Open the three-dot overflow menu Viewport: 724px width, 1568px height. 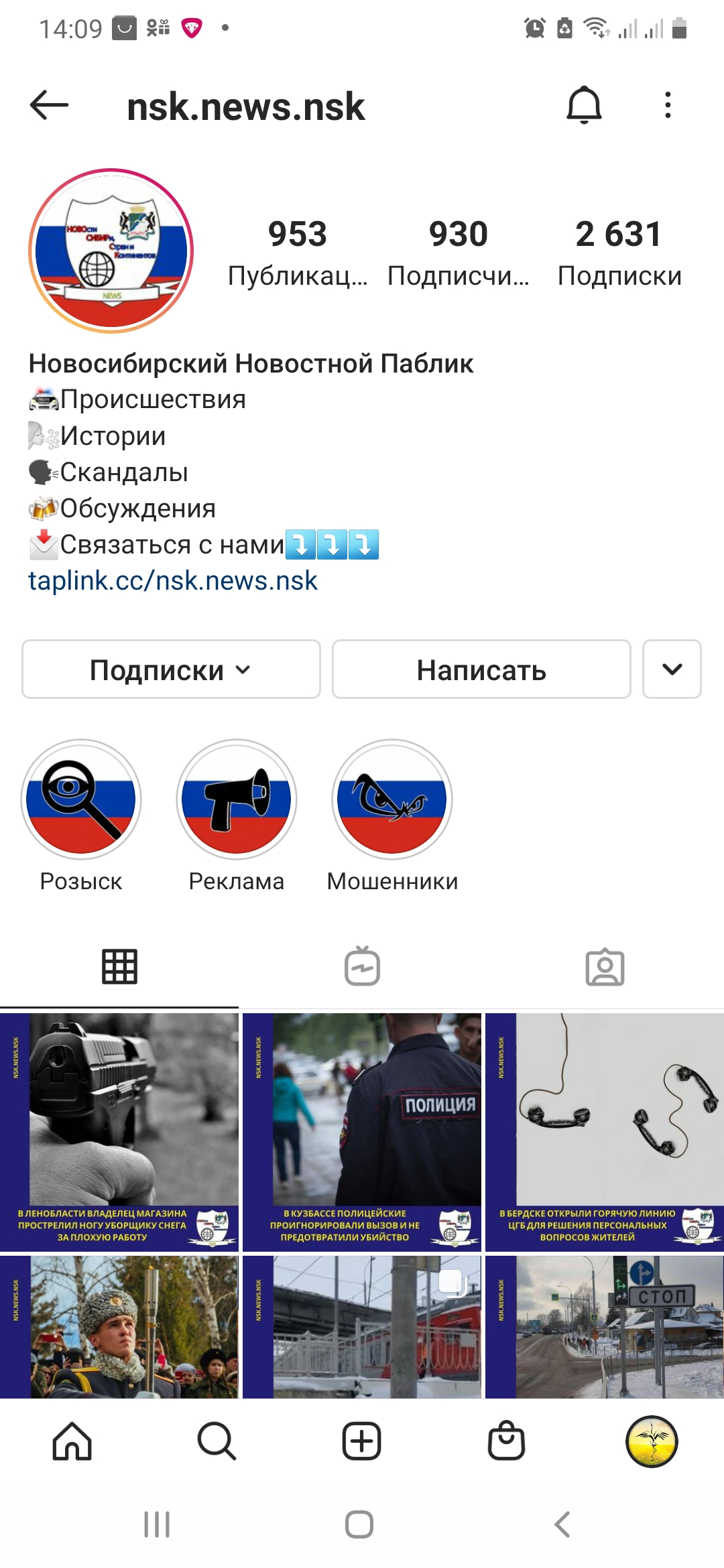(x=667, y=105)
